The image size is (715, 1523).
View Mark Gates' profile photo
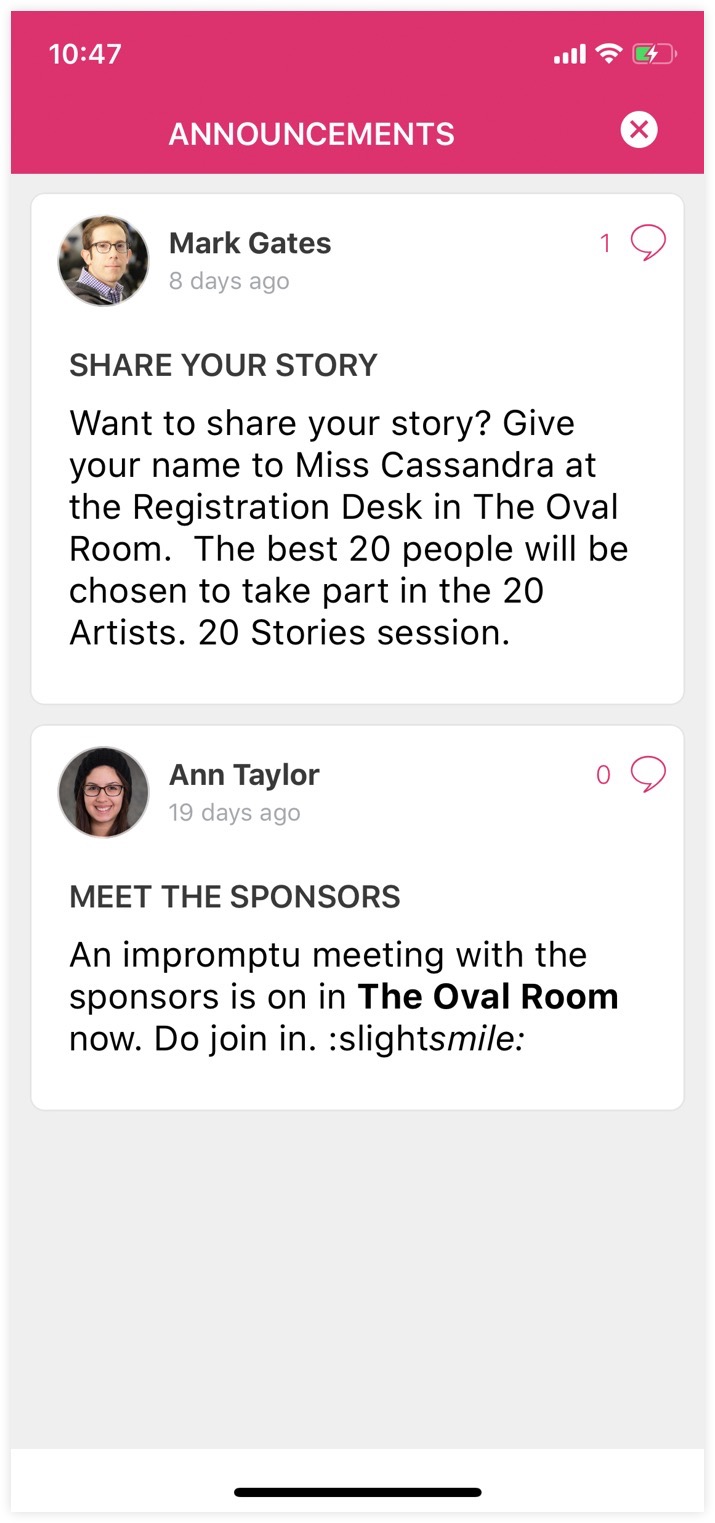(104, 261)
